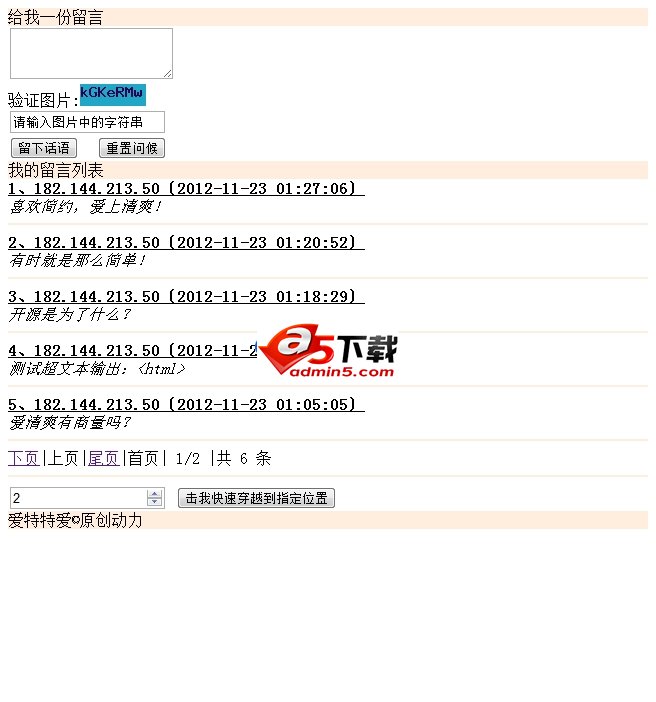Image resolution: width=656 pixels, height=702 pixels.
Task: Reset the form with 重置问候
Action: point(132,148)
